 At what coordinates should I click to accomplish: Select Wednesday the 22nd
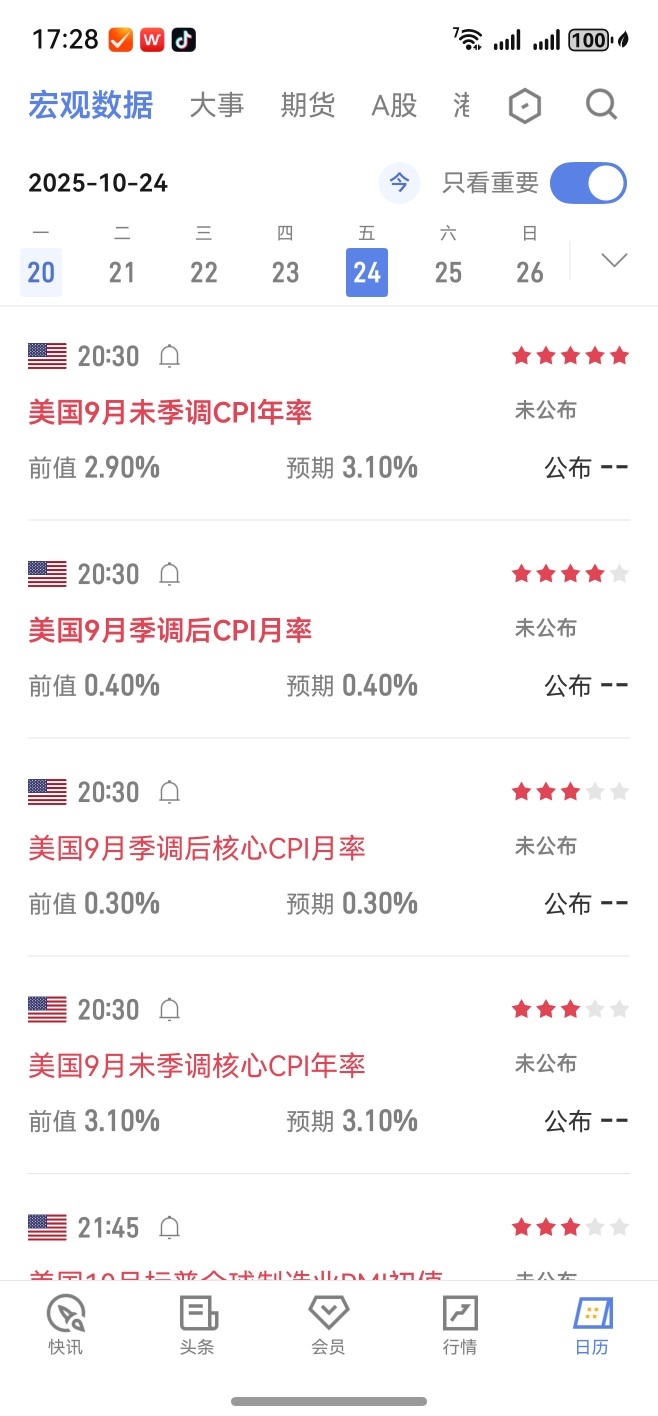(x=204, y=260)
